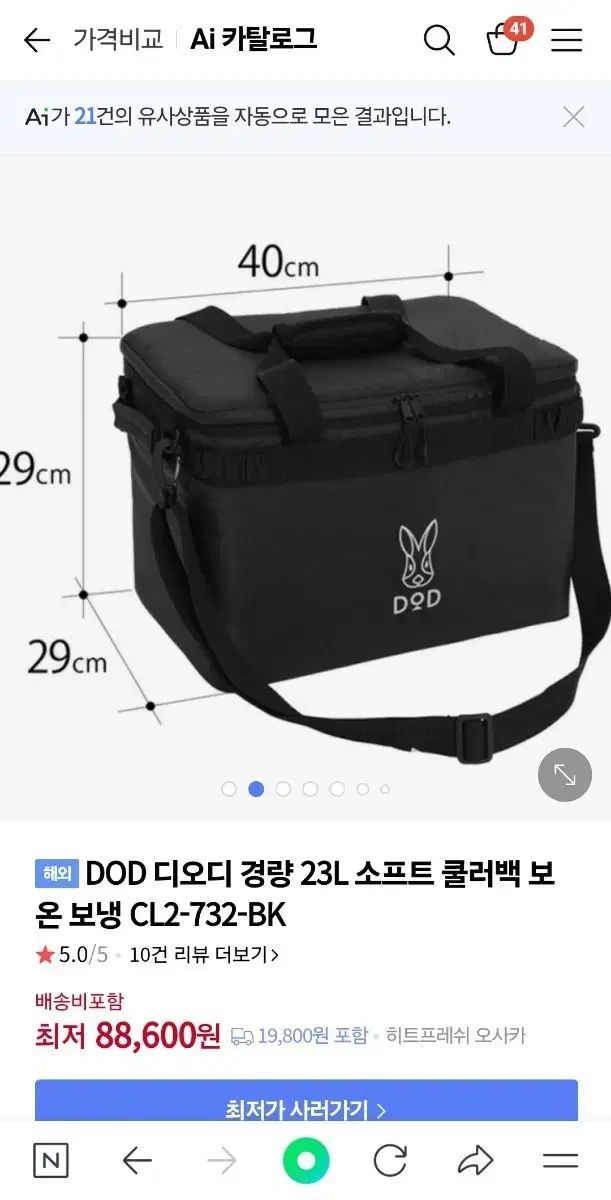611x1200 pixels.
Task: Reload the current page
Action: [x=390, y=1161]
